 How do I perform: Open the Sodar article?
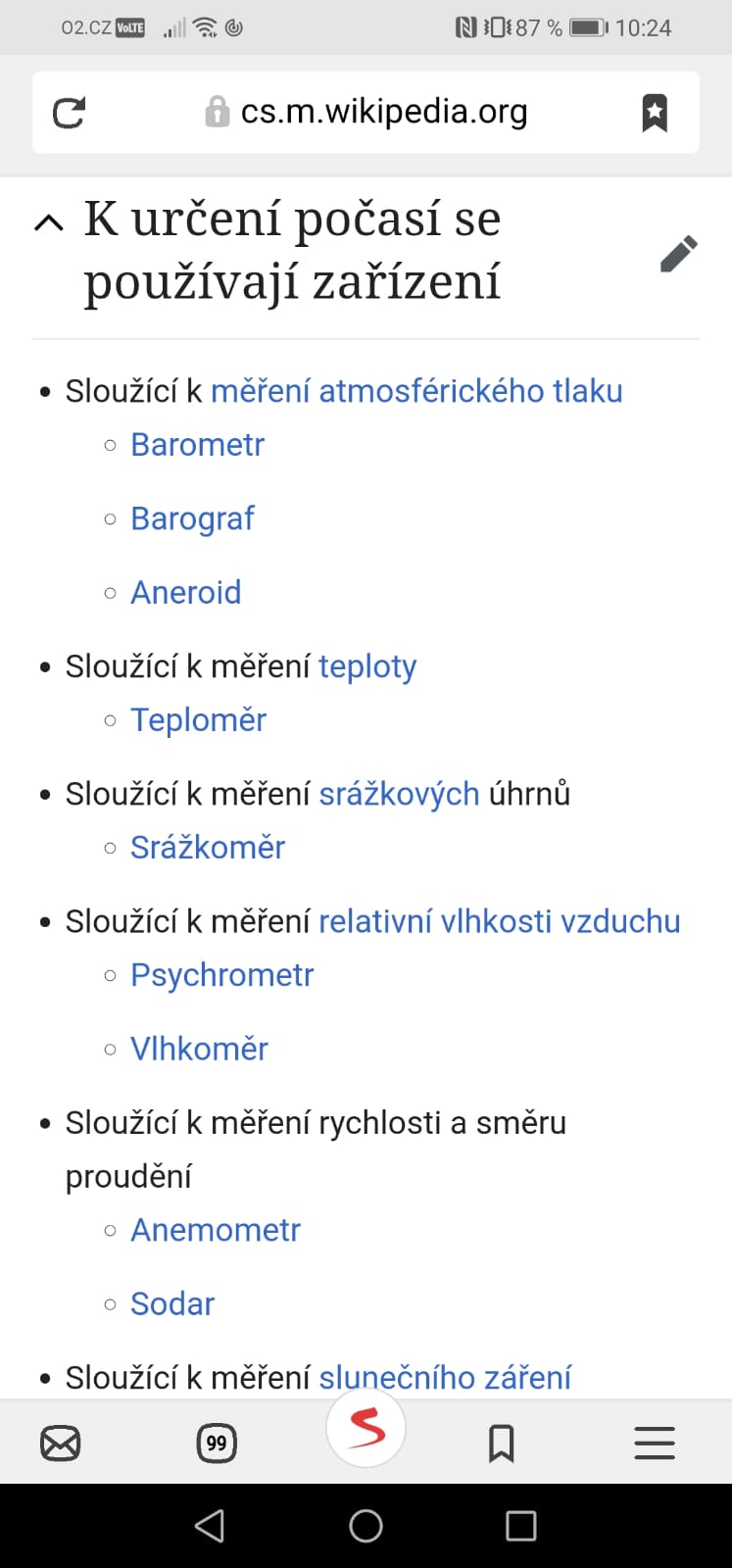172,1303
